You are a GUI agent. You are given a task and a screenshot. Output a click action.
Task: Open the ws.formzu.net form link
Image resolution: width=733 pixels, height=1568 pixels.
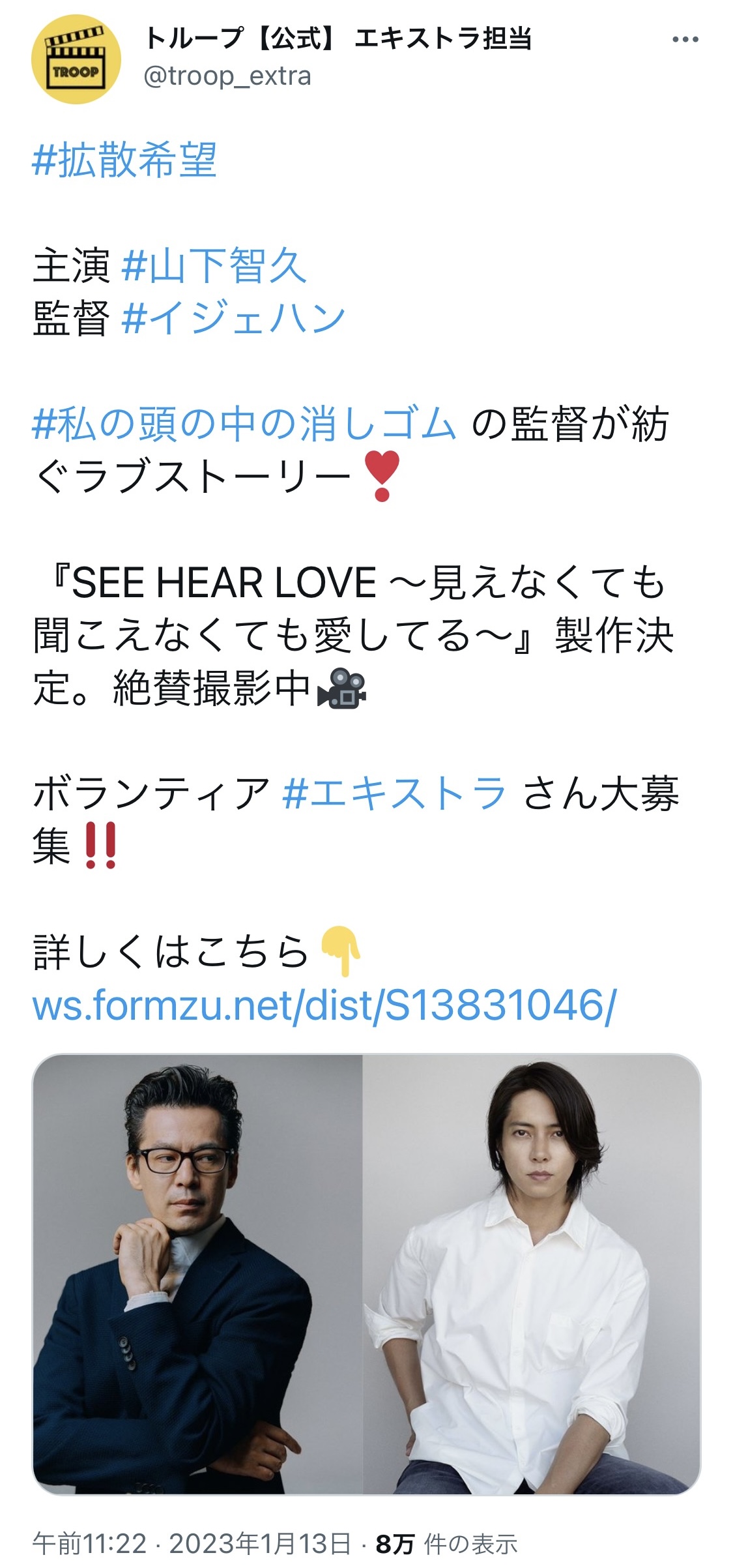pyautogui.click(x=324, y=1005)
